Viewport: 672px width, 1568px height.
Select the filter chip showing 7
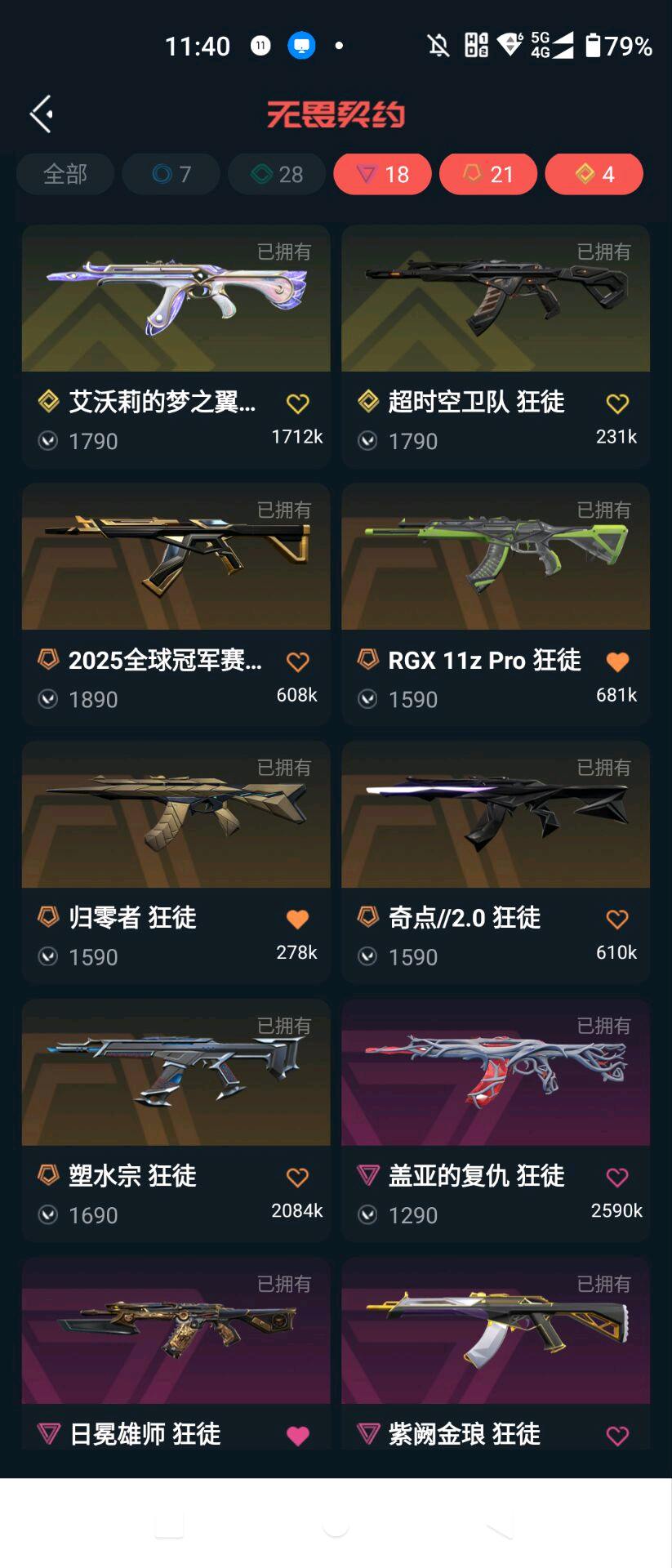coord(171,174)
